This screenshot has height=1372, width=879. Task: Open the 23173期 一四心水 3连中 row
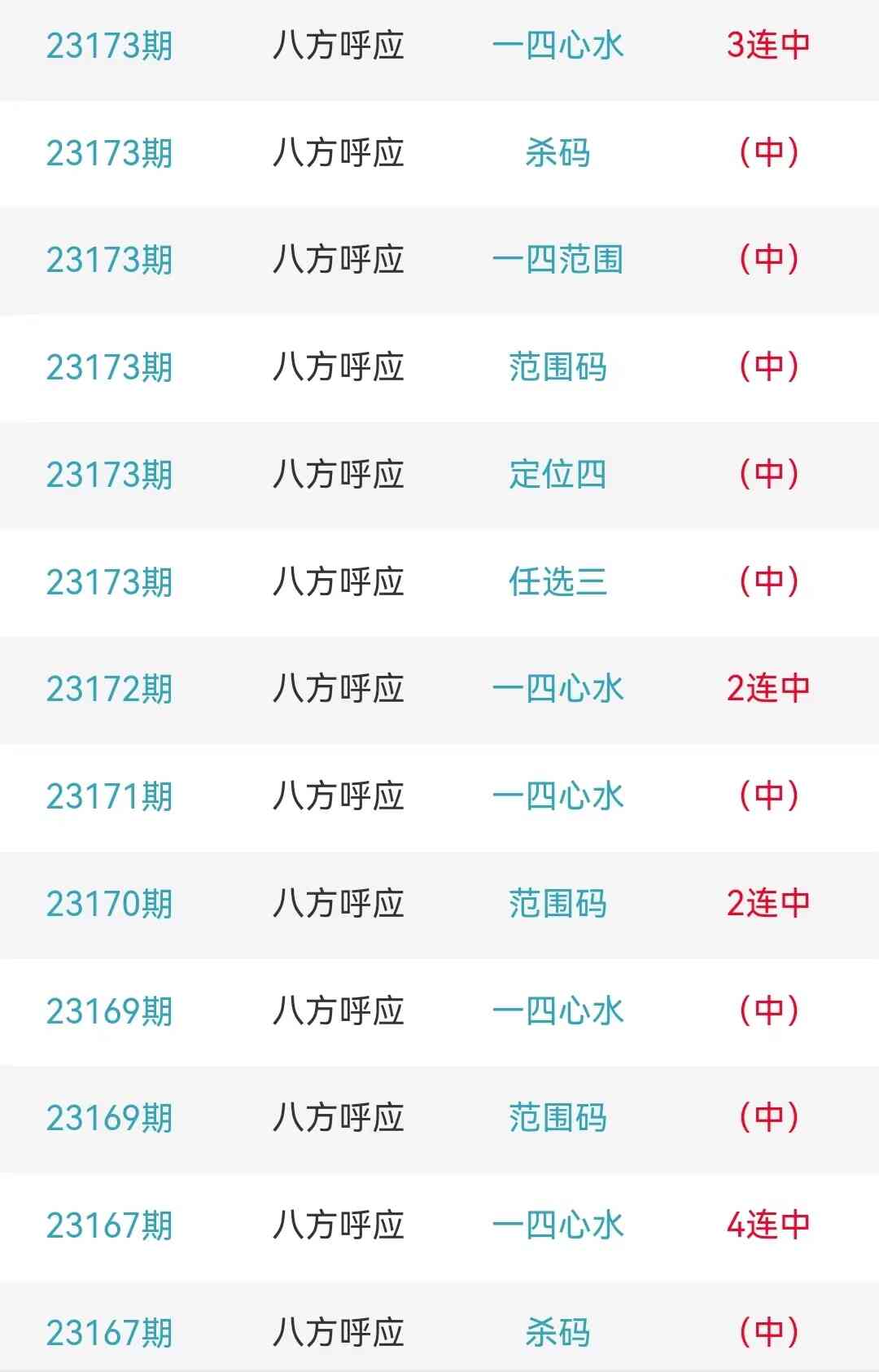(558, 46)
